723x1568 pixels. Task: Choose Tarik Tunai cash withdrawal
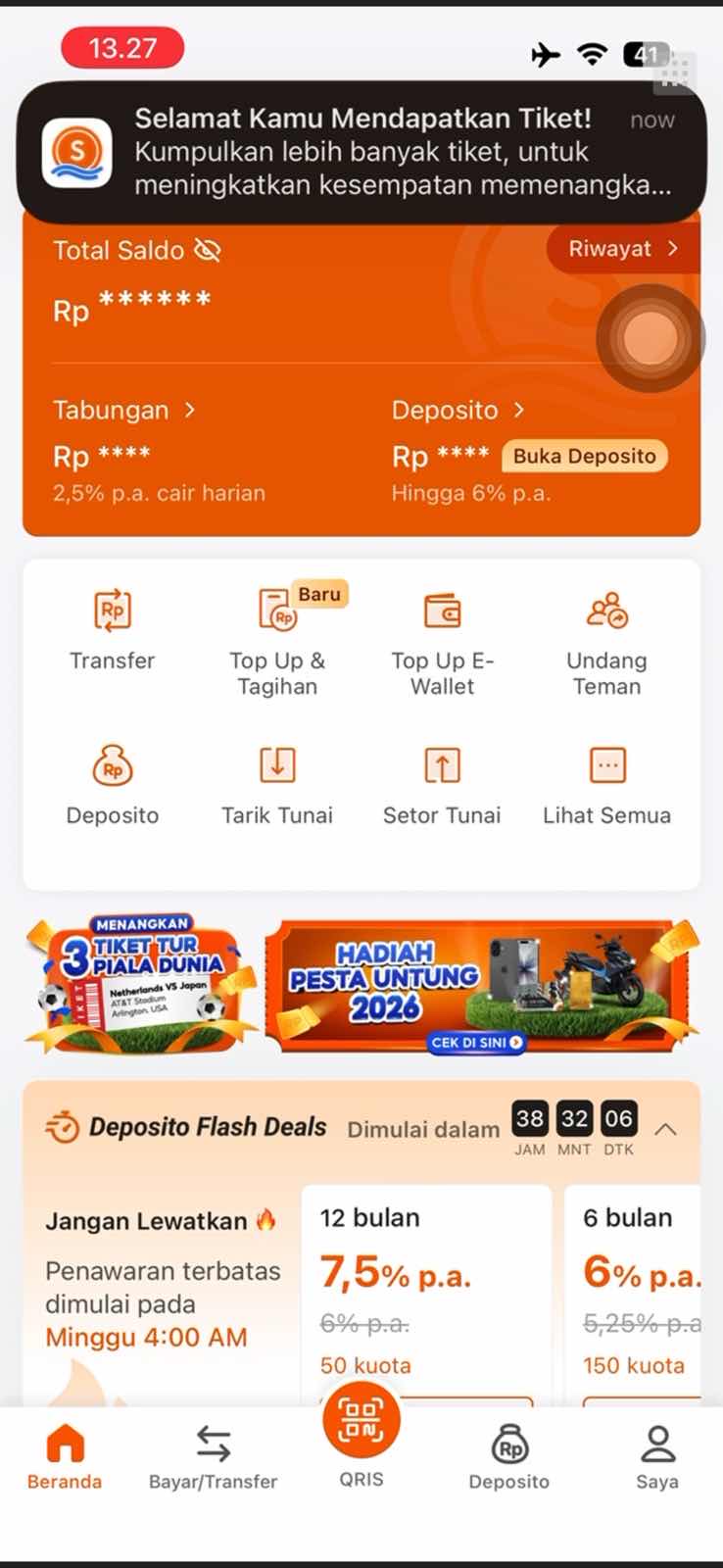[277, 784]
